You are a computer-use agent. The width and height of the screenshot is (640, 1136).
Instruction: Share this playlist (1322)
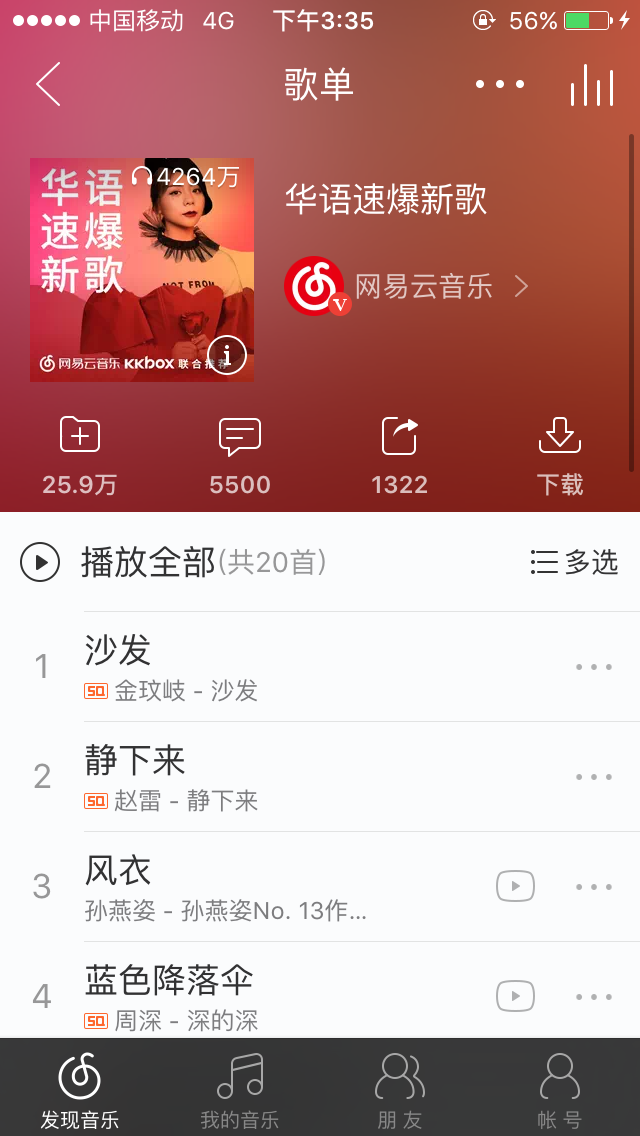pos(399,455)
